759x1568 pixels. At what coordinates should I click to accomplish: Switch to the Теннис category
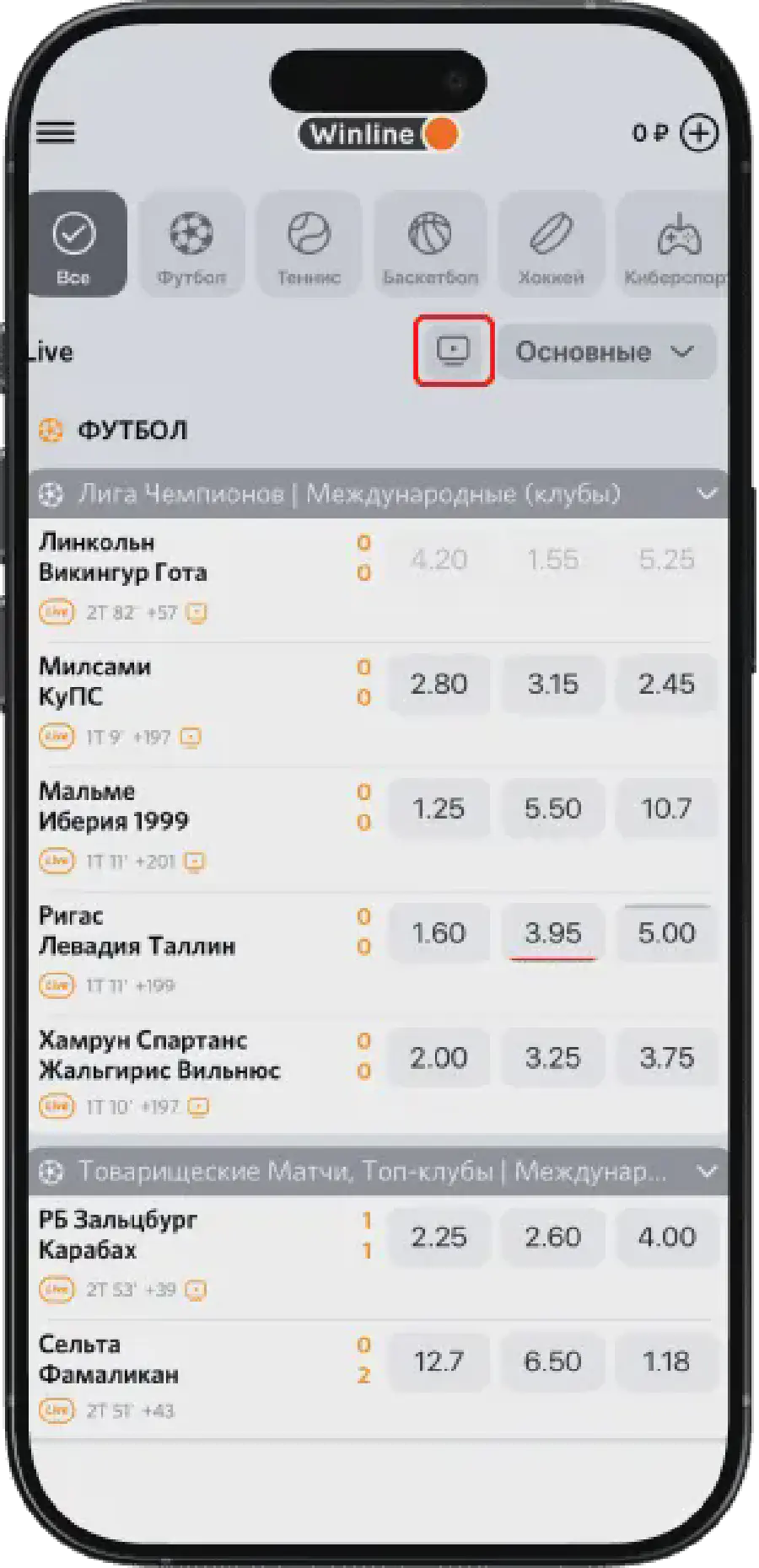tap(309, 244)
